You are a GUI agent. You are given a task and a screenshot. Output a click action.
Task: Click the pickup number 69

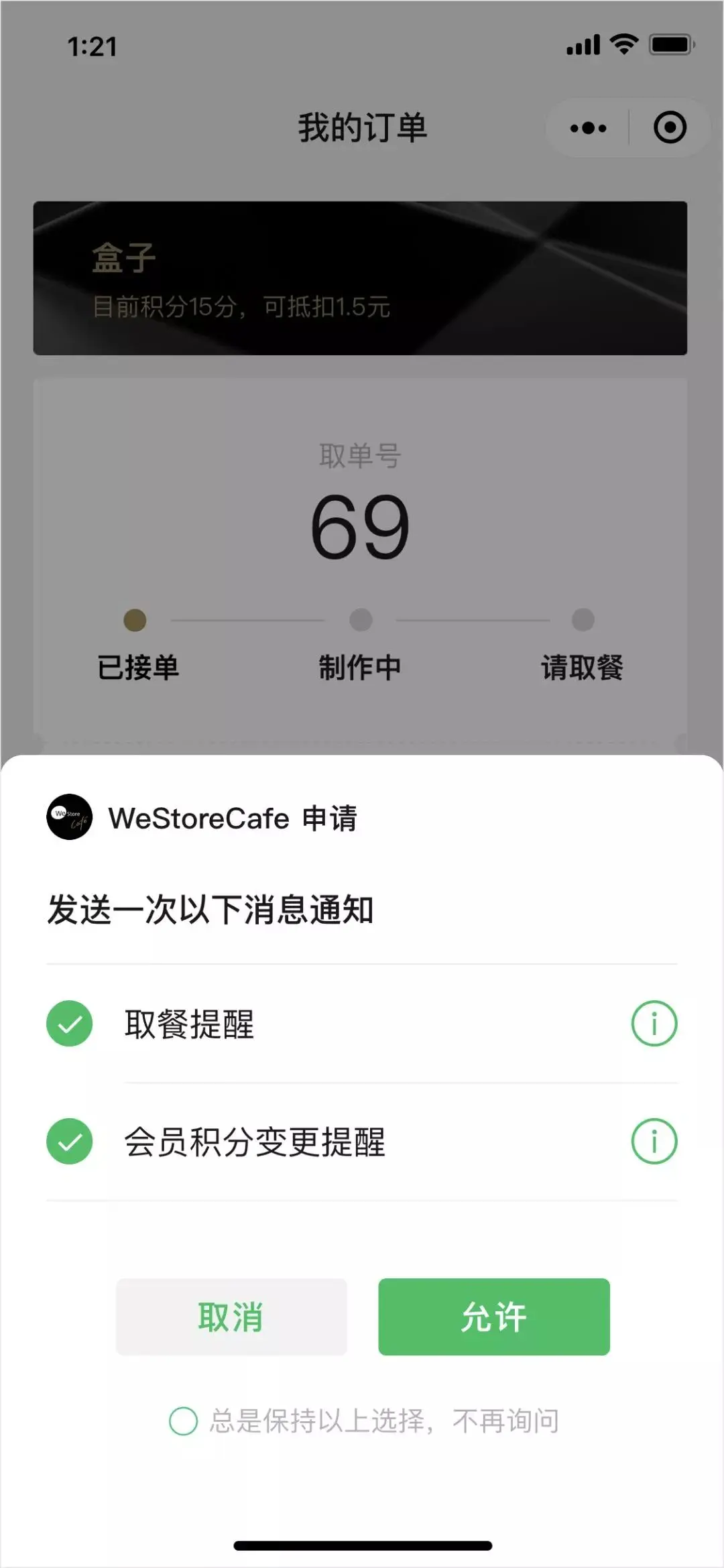point(362,526)
